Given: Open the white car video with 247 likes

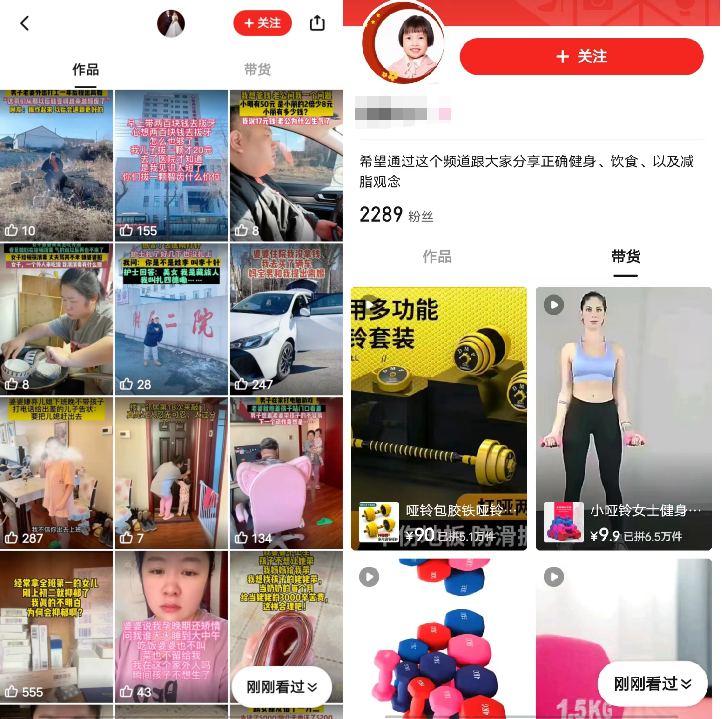Looking at the screenshot, I should coord(286,318).
